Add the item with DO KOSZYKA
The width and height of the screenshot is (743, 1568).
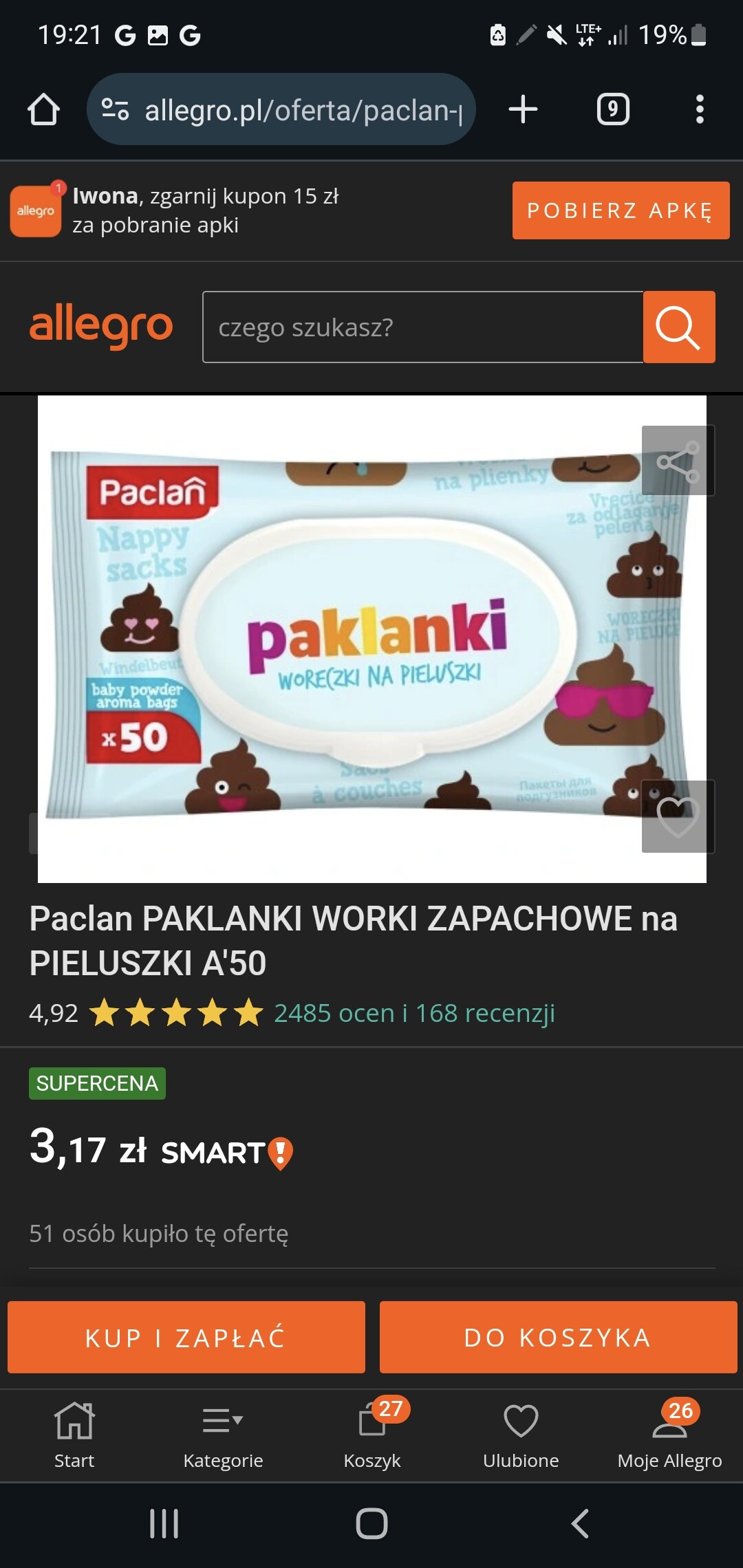pos(558,1337)
